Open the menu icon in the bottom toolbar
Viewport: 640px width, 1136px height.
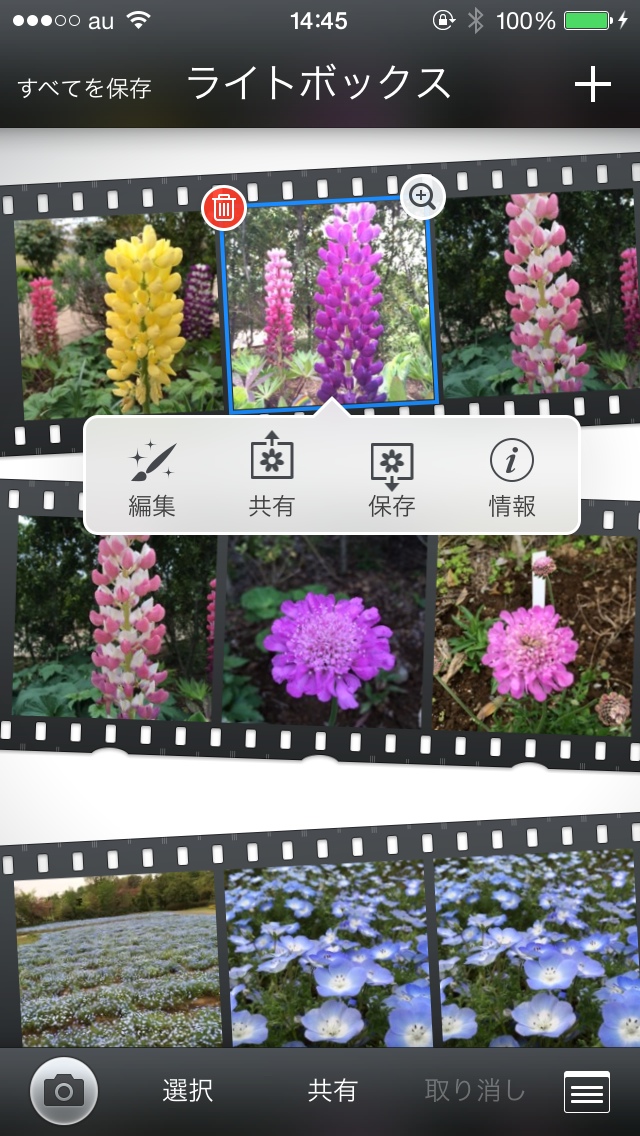[587, 1092]
